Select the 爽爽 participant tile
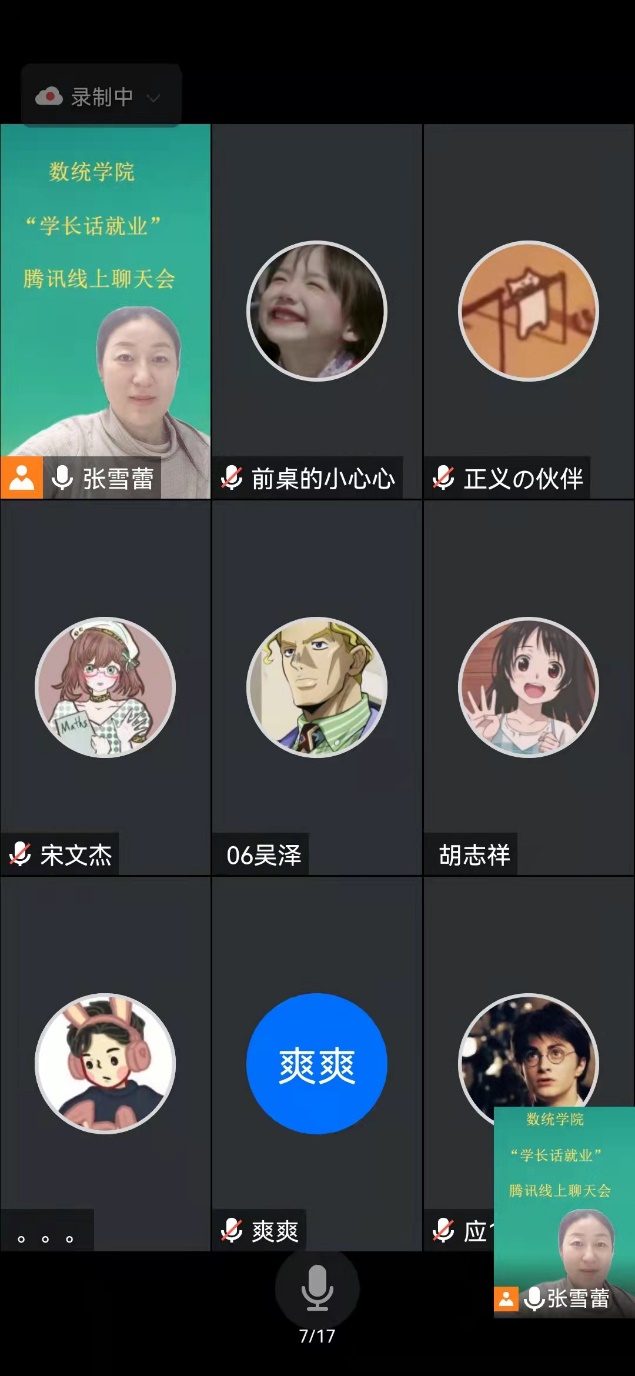The width and height of the screenshot is (635, 1376). coord(317,1063)
